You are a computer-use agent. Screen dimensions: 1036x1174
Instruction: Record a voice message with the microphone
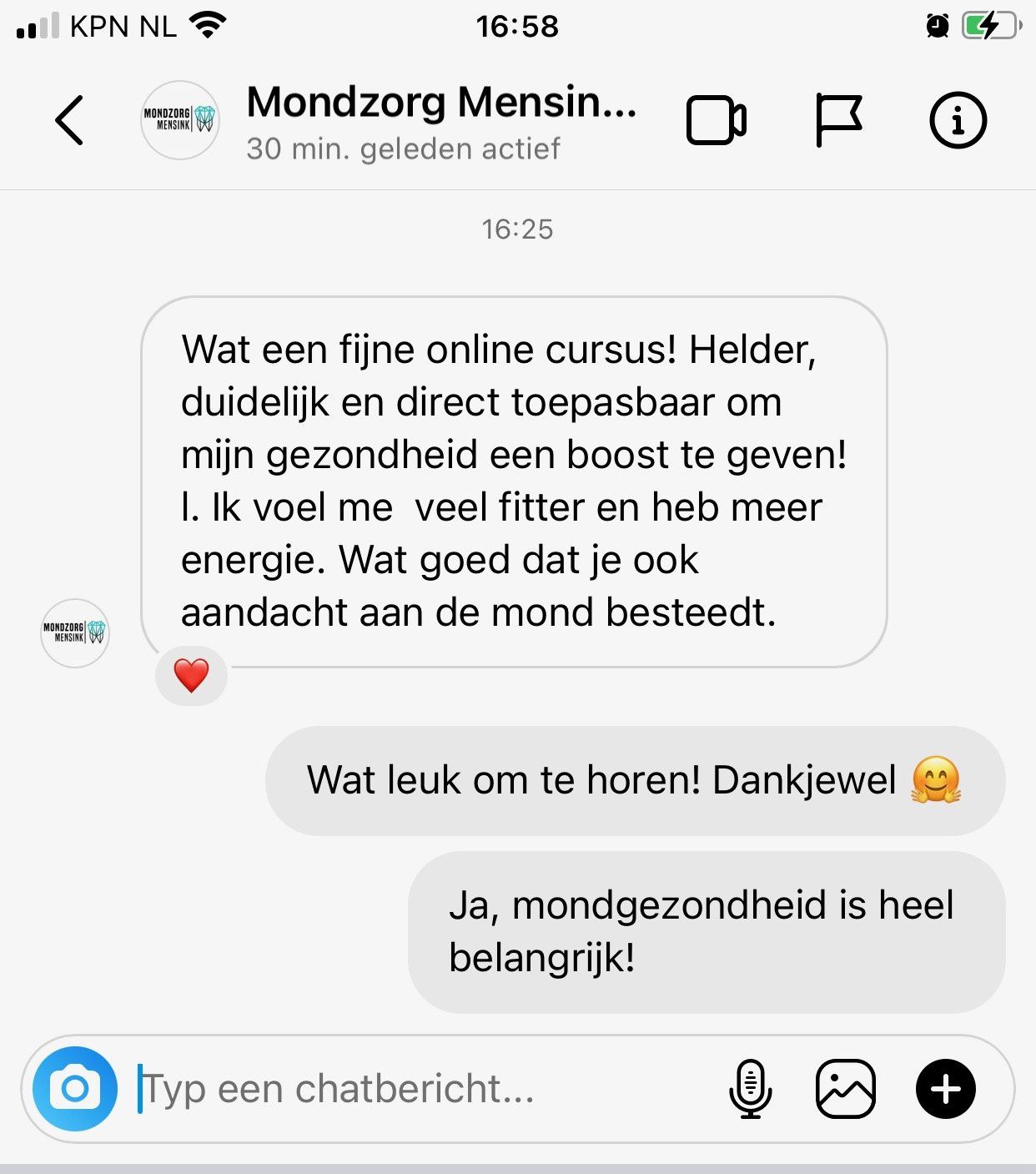click(751, 1088)
